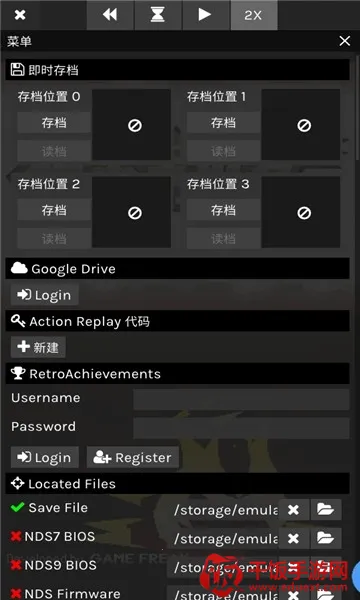Save state to 存档位置 1

coord(223,123)
